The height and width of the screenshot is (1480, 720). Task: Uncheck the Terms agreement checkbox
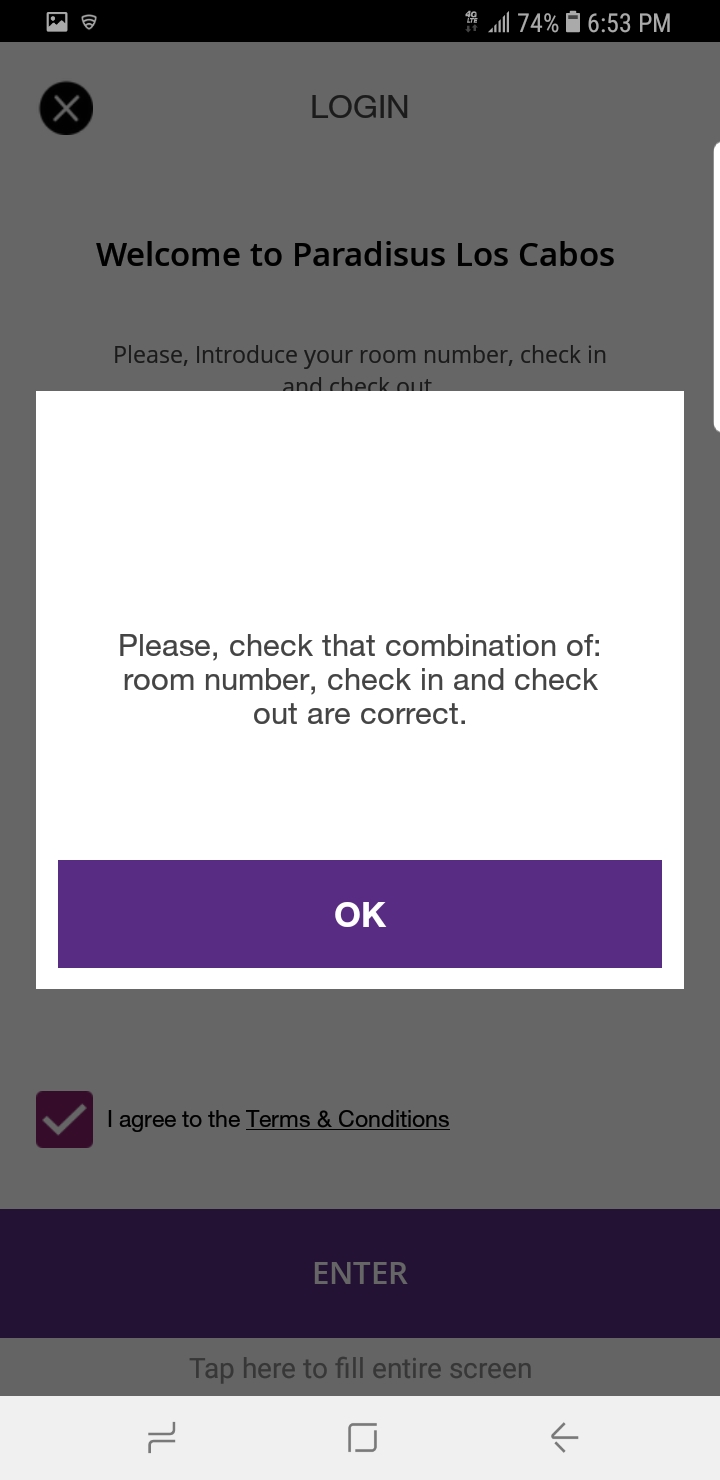coord(64,1119)
